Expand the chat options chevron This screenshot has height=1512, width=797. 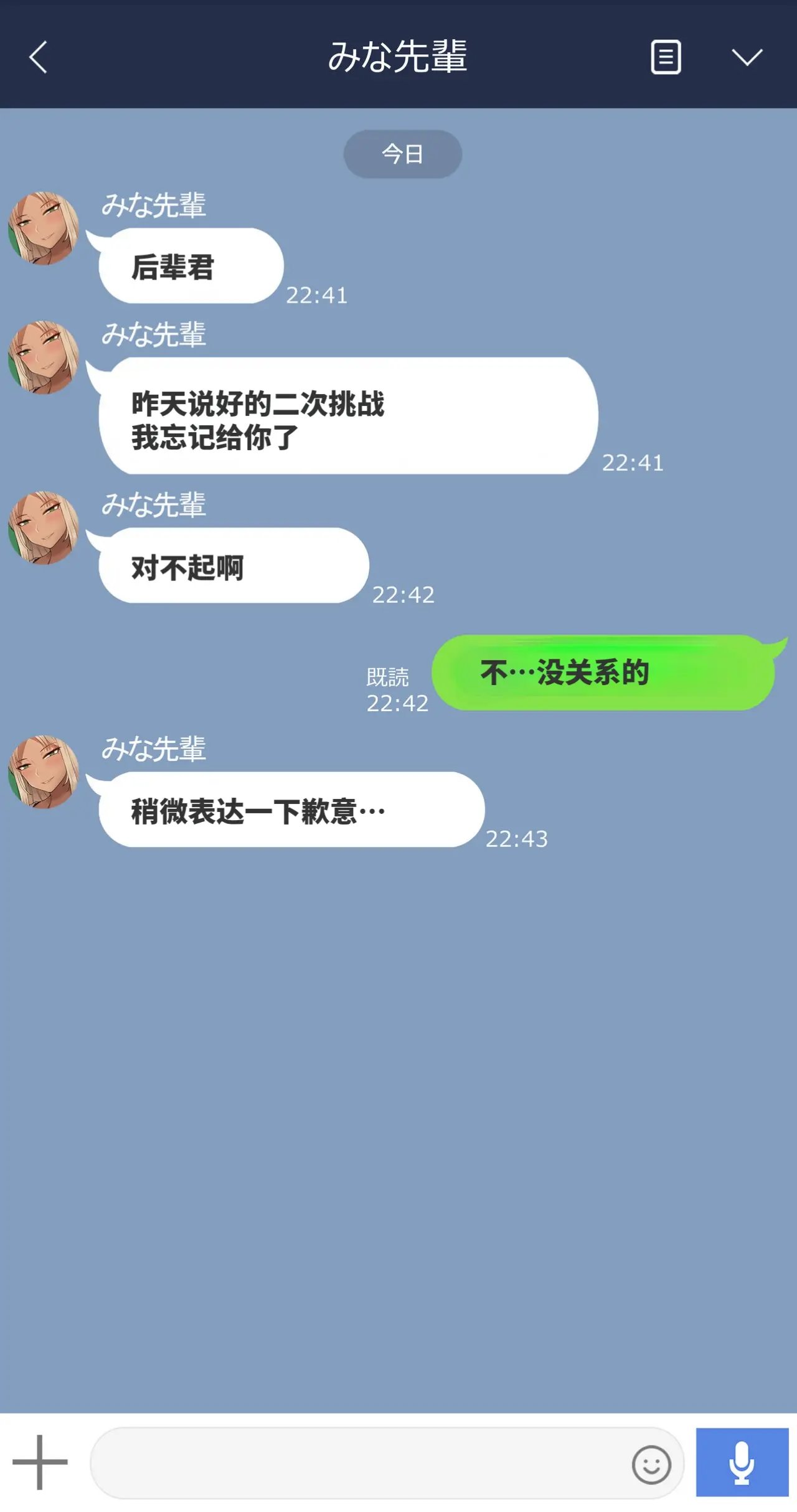click(747, 57)
